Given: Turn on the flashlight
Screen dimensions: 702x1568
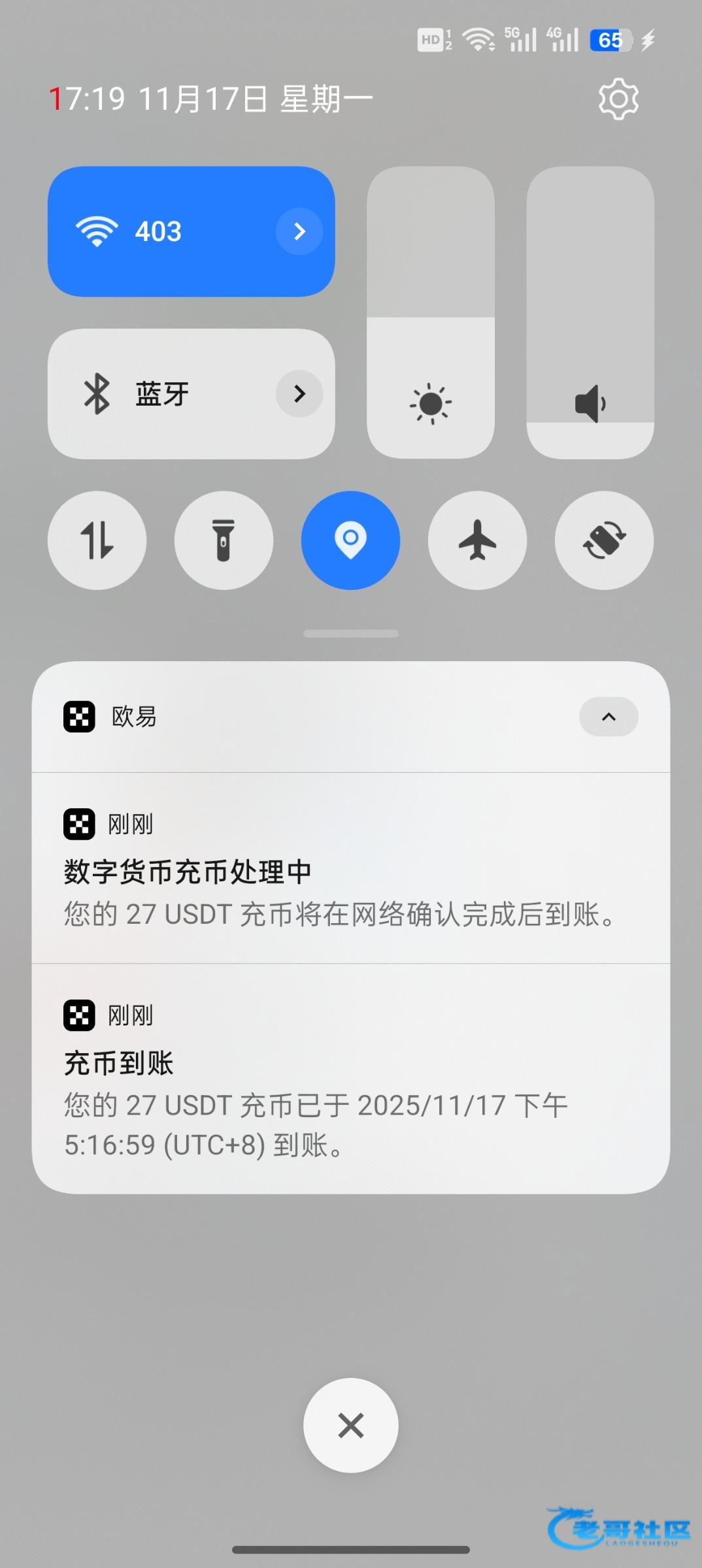Looking at the screenshot, I should point(224,540).
